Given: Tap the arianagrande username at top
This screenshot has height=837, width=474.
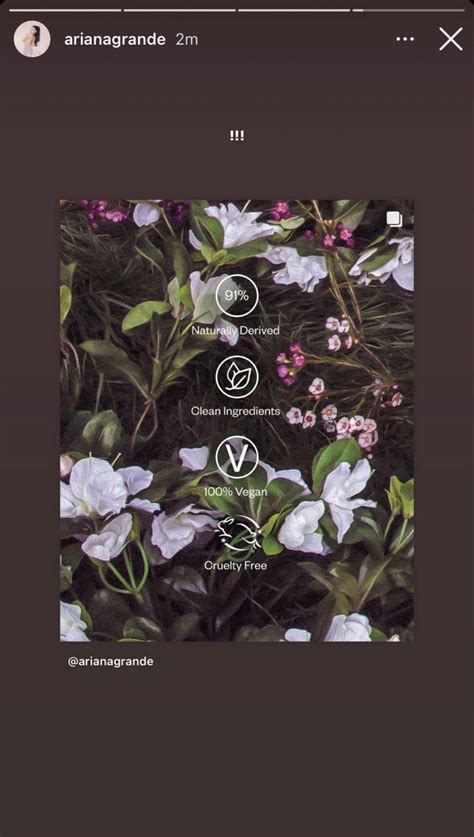Looking at the screenshot, I should coord(115,40).
